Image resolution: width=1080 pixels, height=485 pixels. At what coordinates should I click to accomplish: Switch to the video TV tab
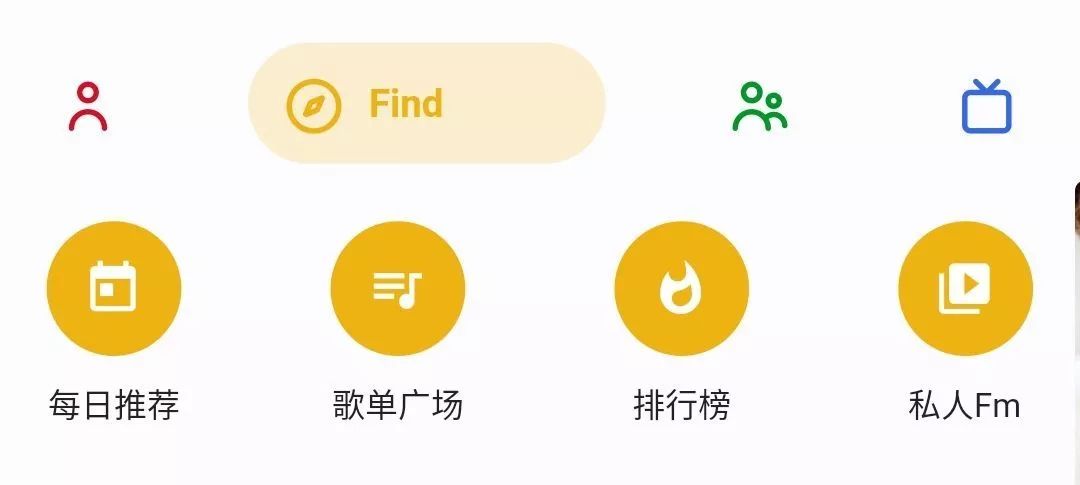[x=986, y=107]
